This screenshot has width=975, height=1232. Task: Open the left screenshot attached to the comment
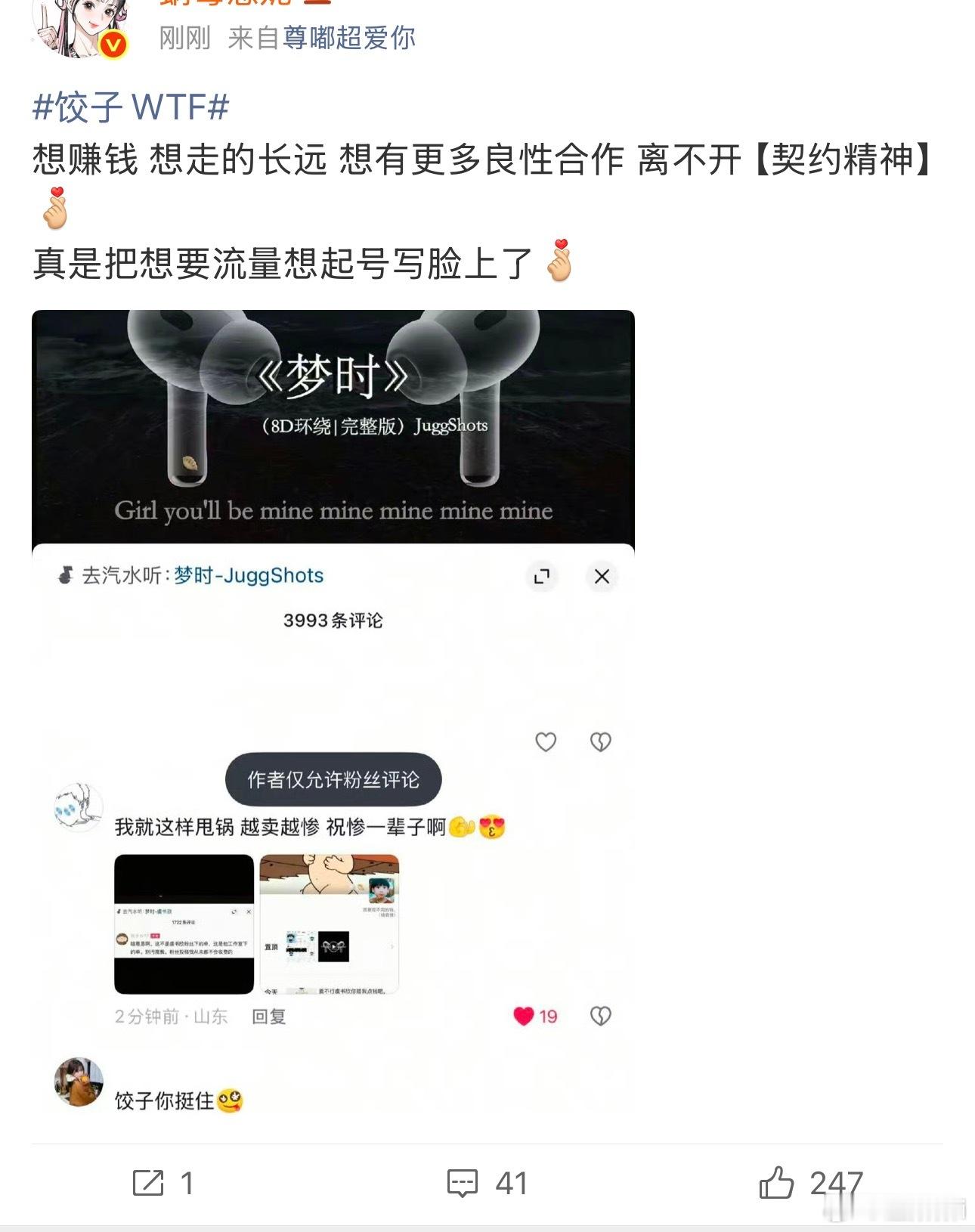point(184,924)
